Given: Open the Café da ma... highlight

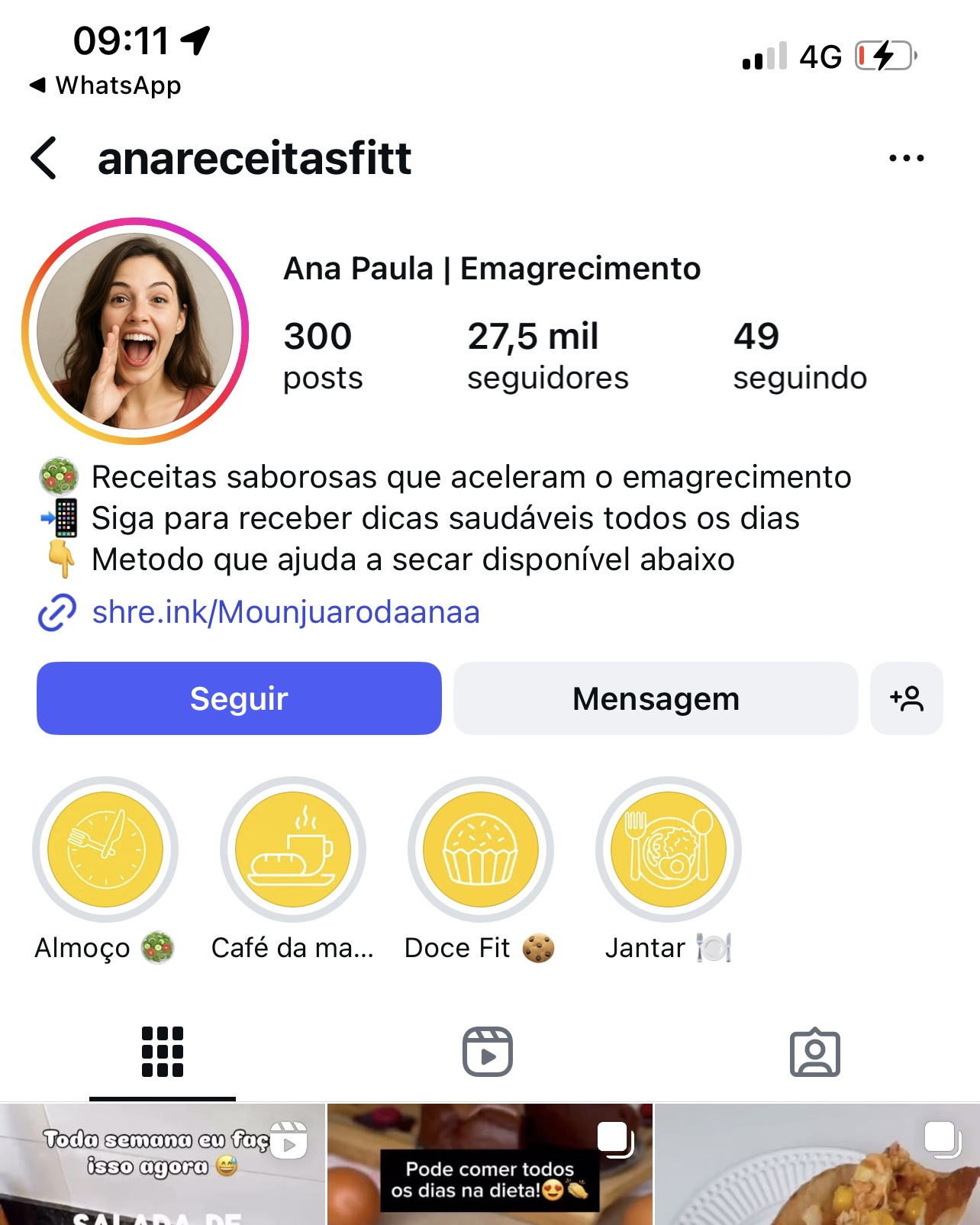Looking at the screenshot, I should [293, 849].
